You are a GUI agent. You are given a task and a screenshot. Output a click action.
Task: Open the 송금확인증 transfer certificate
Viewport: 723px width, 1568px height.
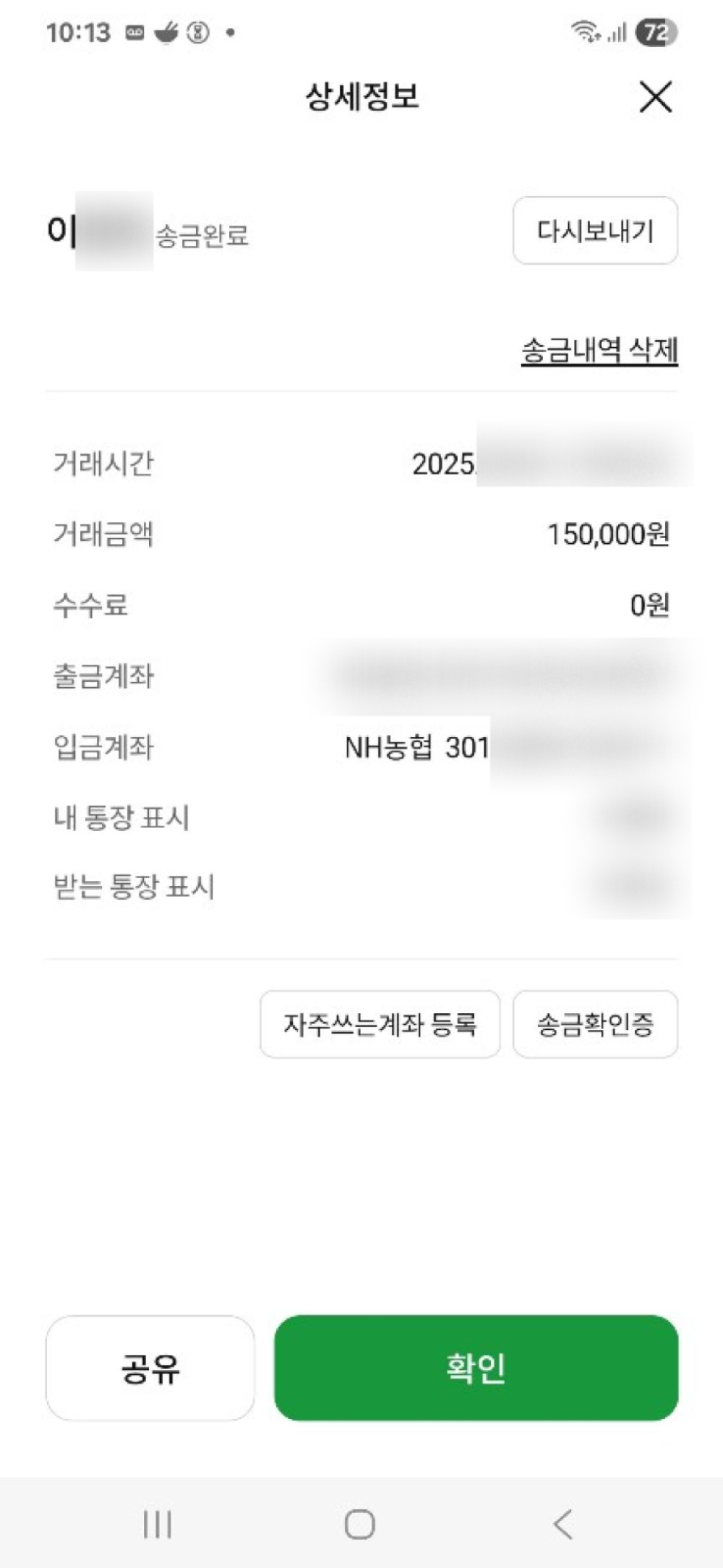coord(595,1024)
